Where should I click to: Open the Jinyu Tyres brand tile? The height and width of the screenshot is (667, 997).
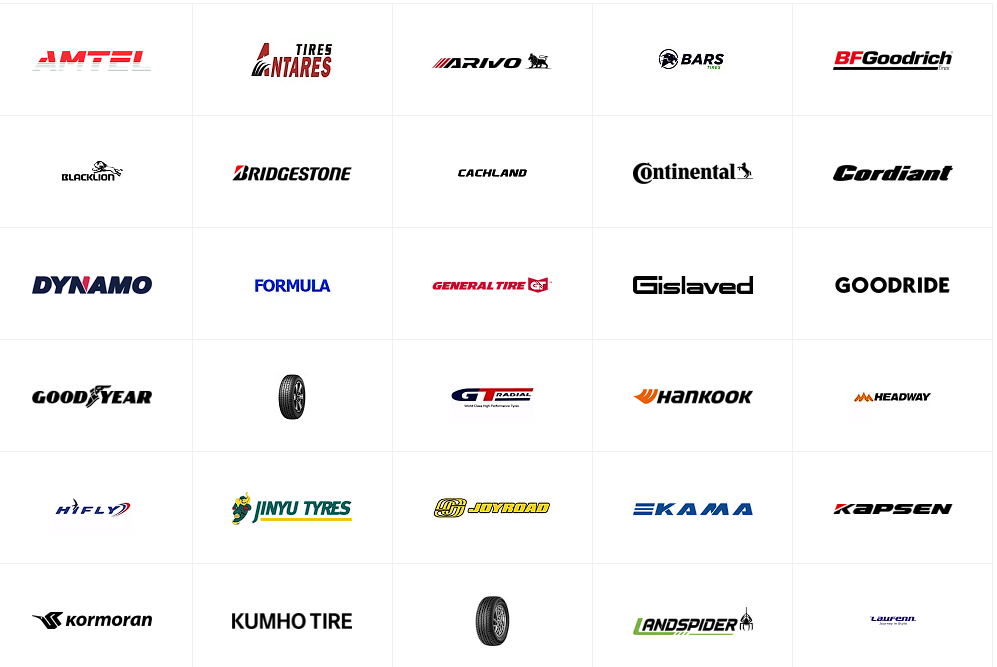(292, 509)
